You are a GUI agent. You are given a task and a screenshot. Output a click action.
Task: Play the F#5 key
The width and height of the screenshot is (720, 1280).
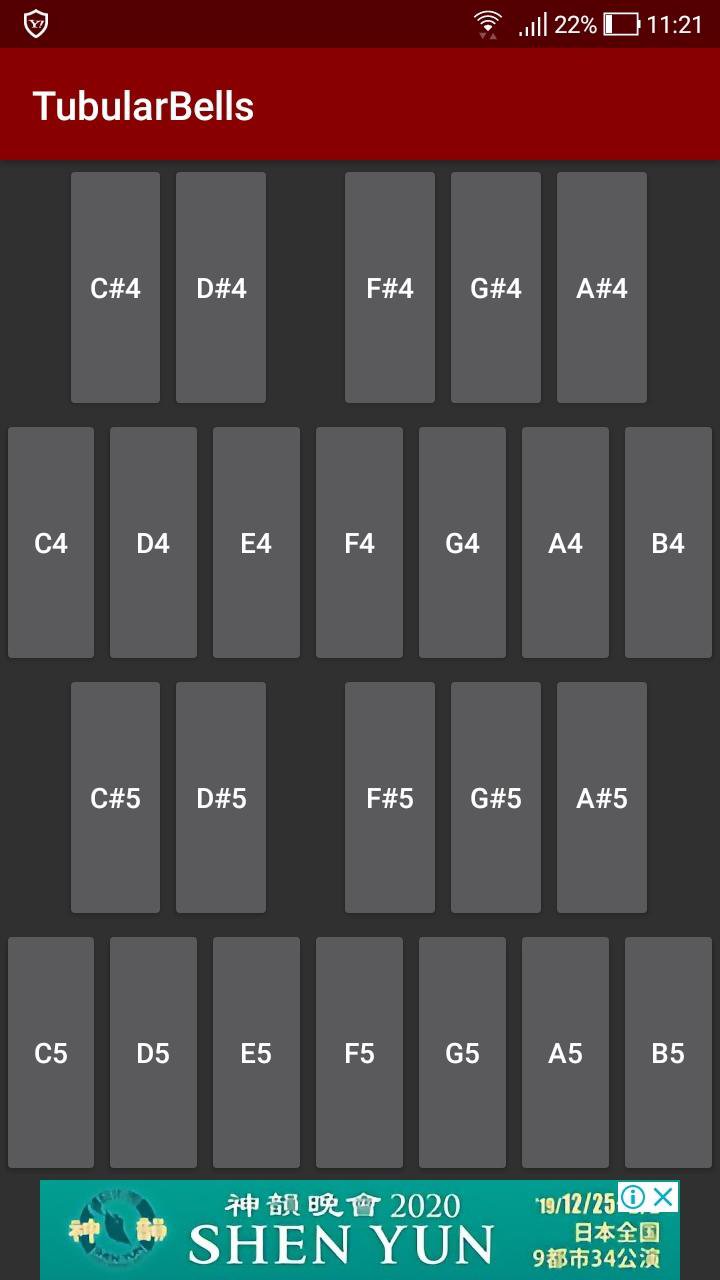point(390,798)
